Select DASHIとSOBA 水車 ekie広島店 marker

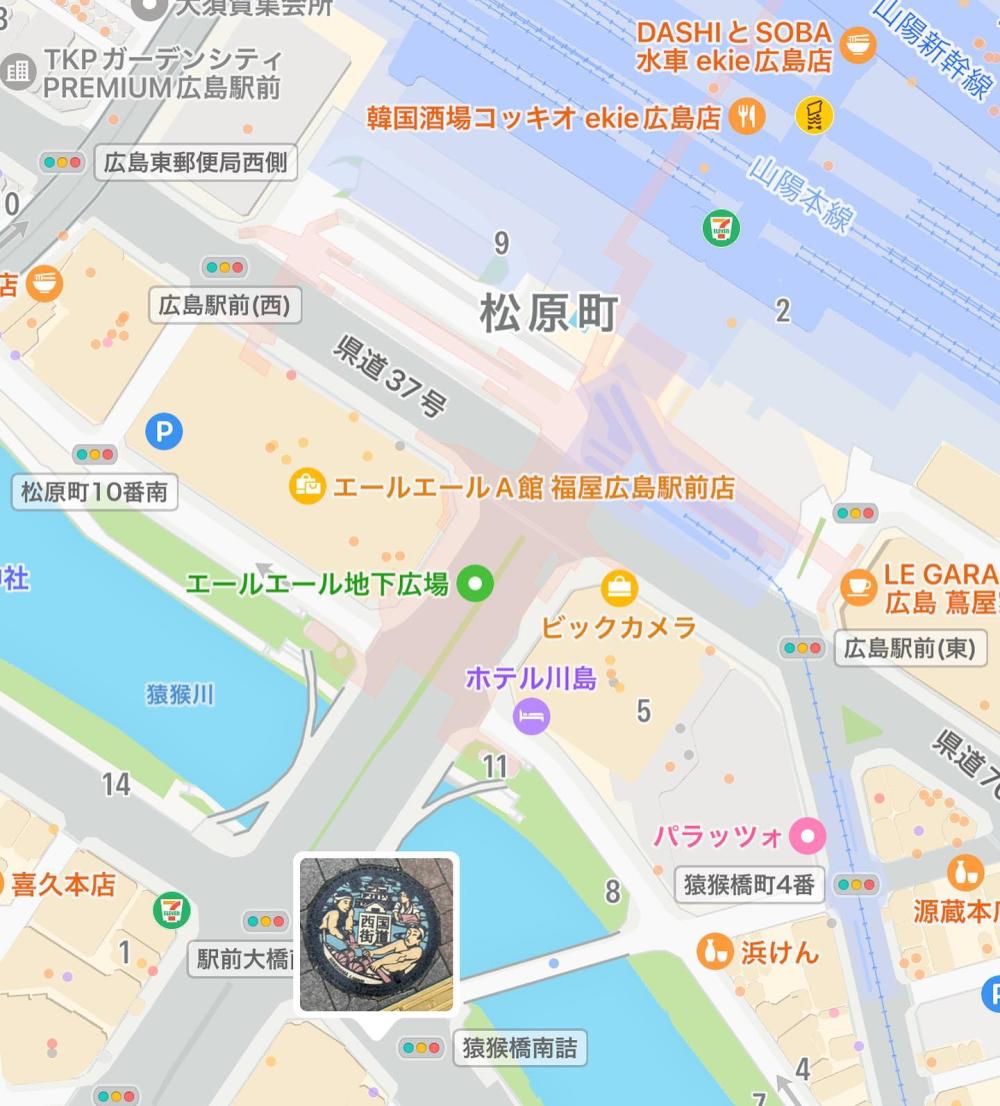(859, 44)
